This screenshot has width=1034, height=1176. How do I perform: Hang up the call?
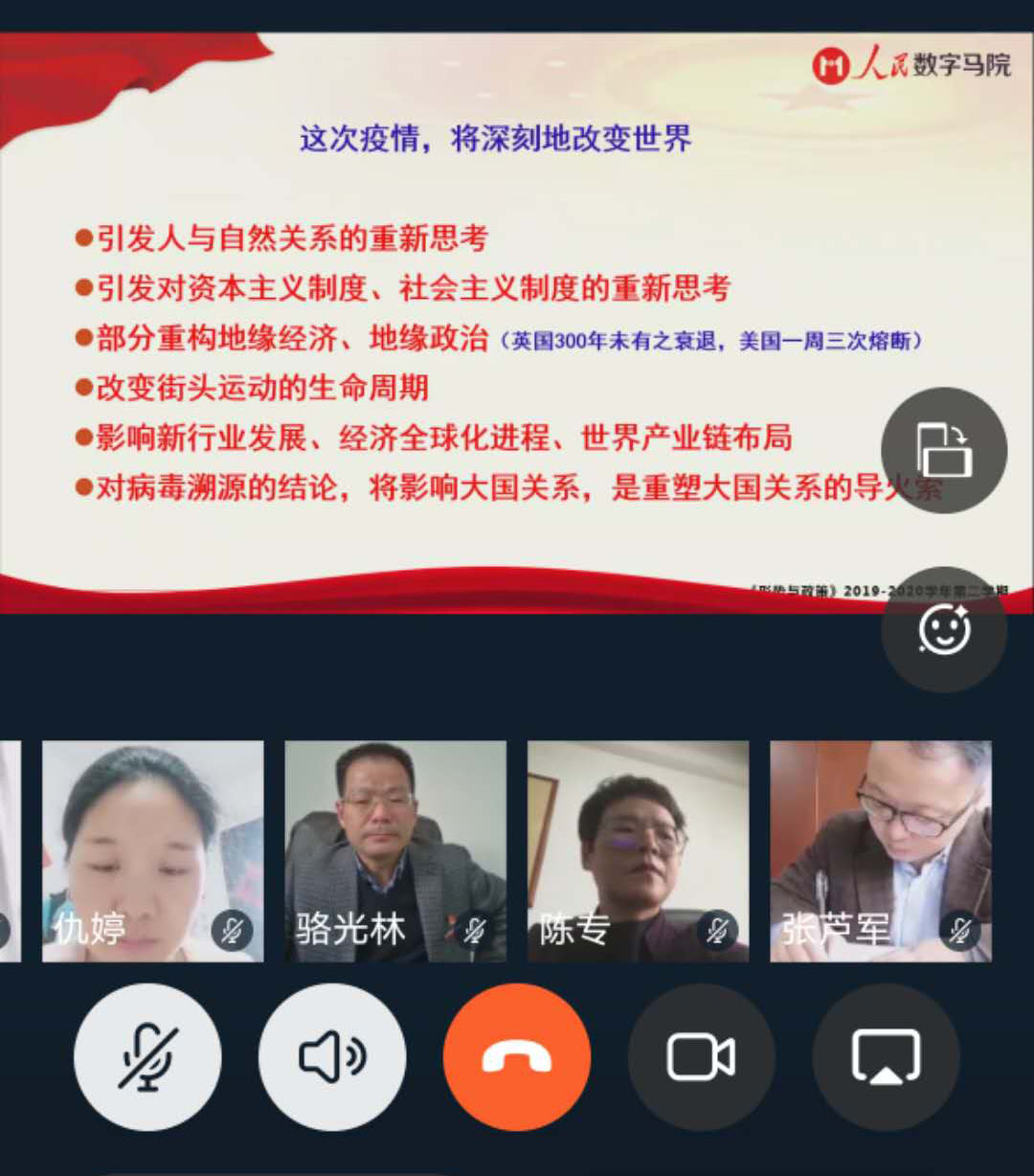tap(517, 1057)
